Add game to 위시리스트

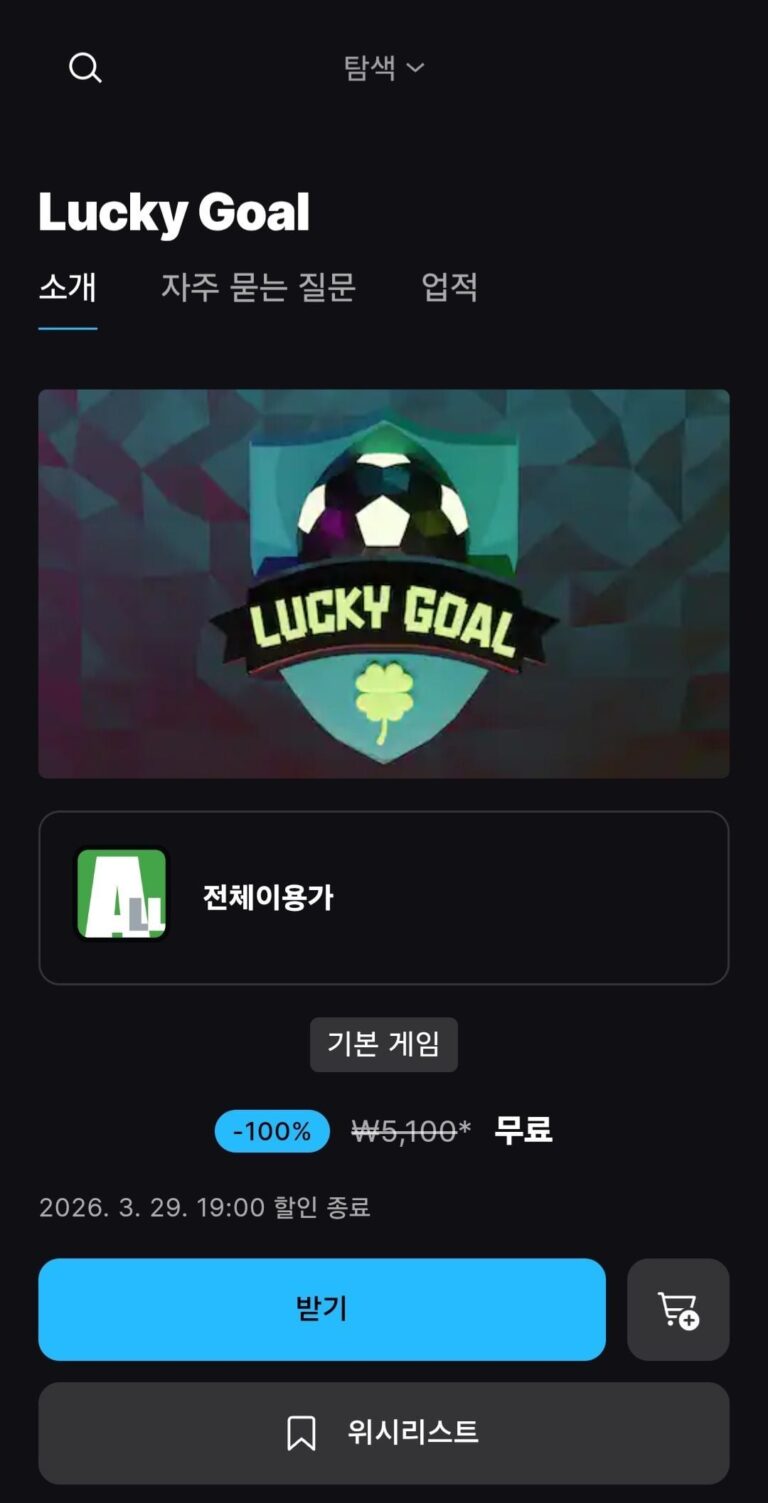click(x=384, y=1432)
